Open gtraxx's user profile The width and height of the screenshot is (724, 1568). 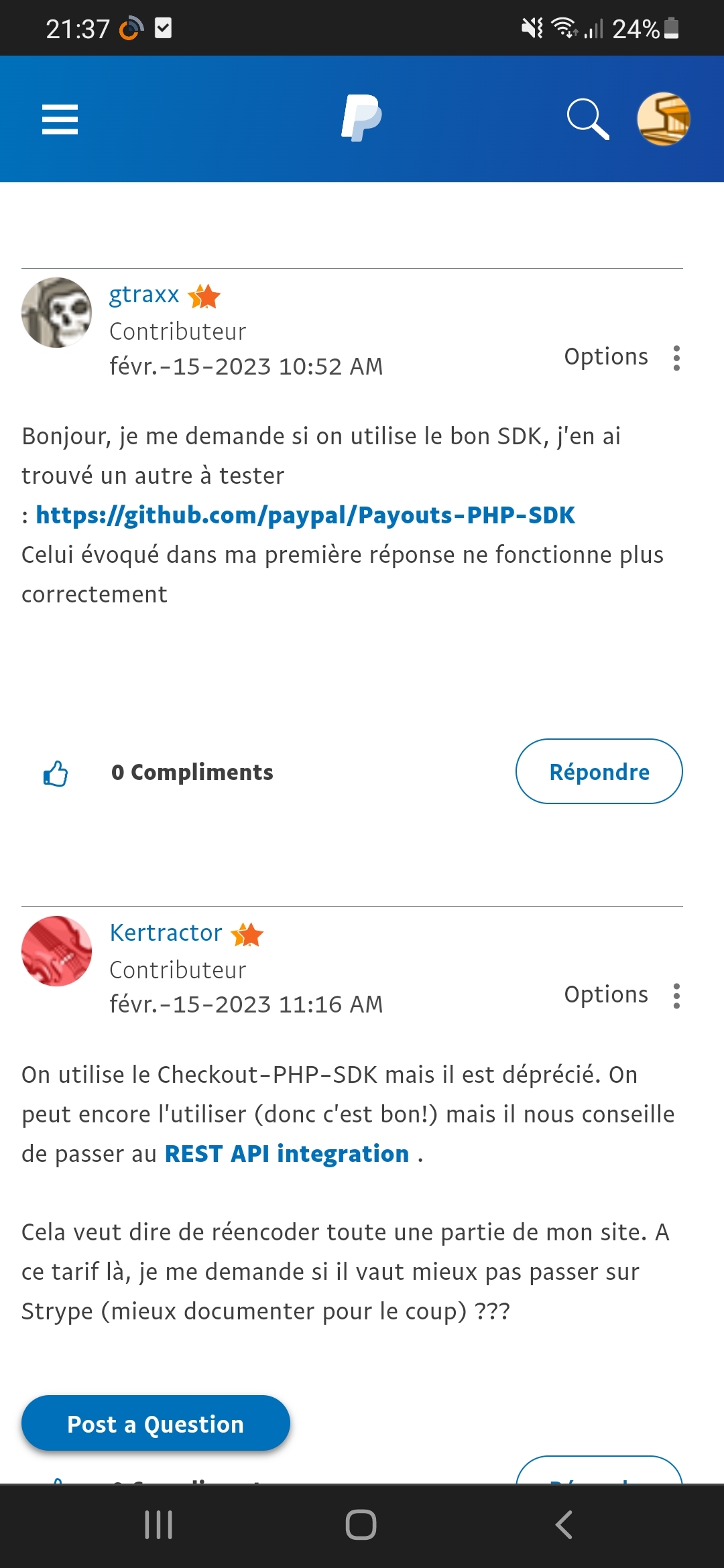click(144, 295)
